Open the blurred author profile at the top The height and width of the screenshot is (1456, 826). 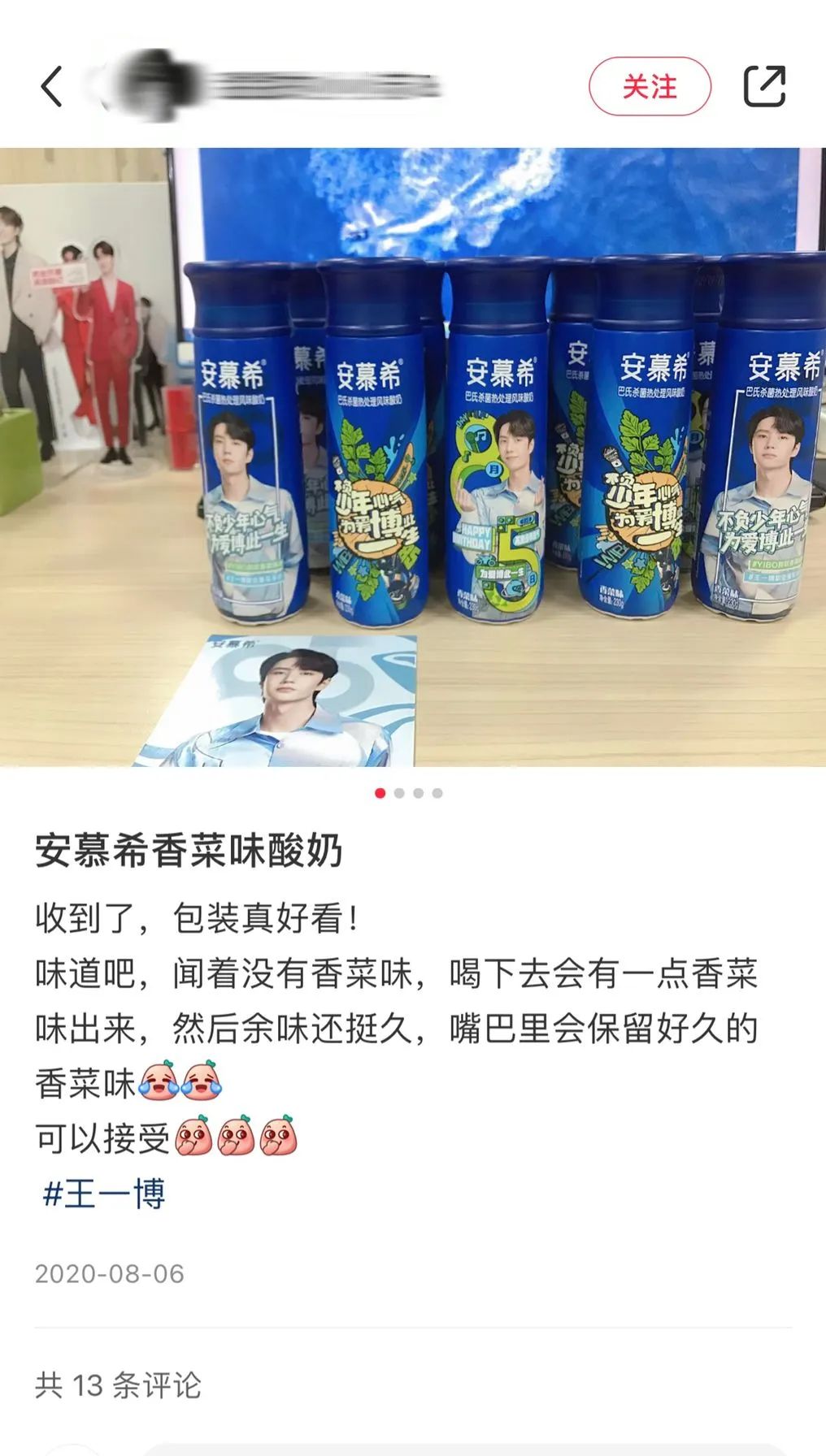point(268,86)
